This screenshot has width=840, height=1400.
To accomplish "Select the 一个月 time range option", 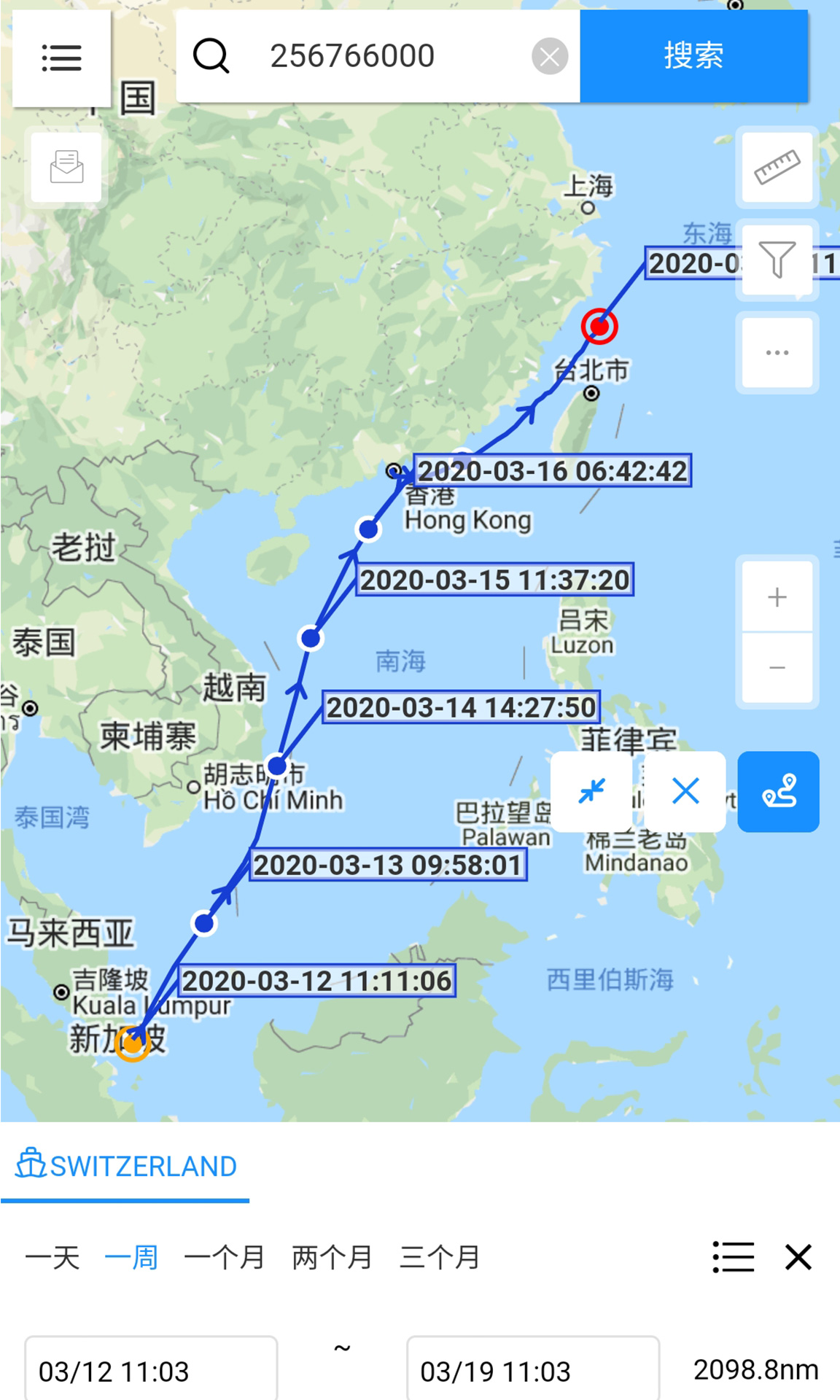I will tap(226, 1257).
